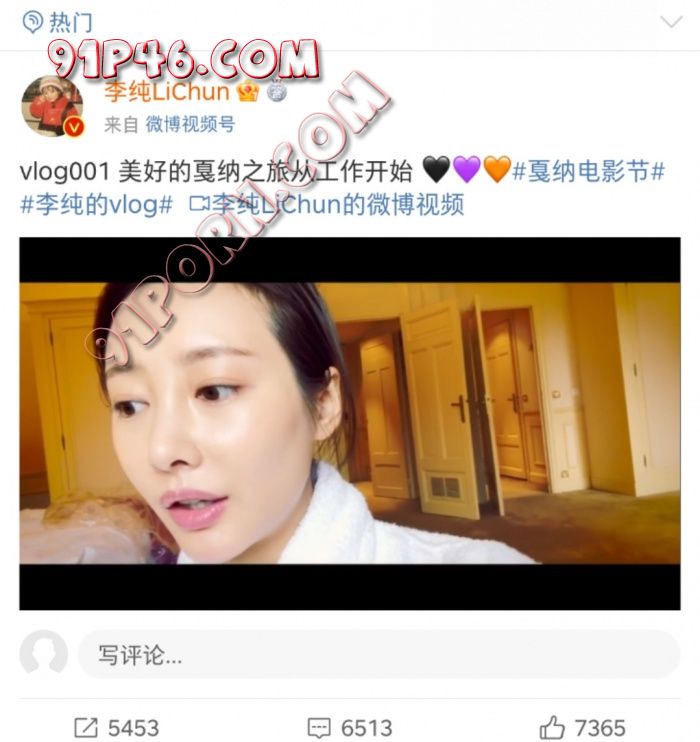700x742 pixels.
Task: Open the 6513 comments
Action: point(349,727)
